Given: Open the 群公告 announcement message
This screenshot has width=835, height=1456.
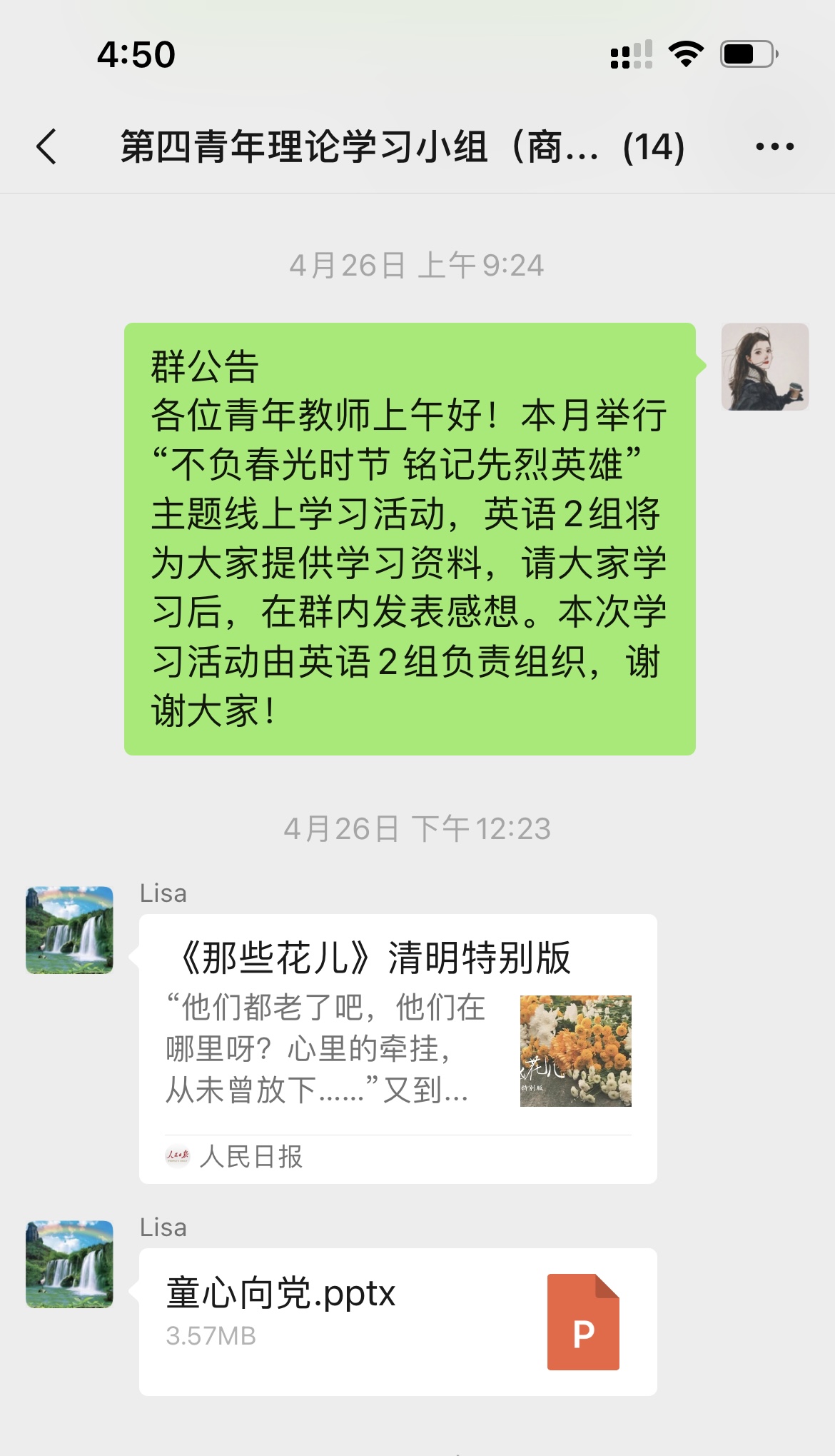Looking at the screenshot, I should tap(410, 538).
